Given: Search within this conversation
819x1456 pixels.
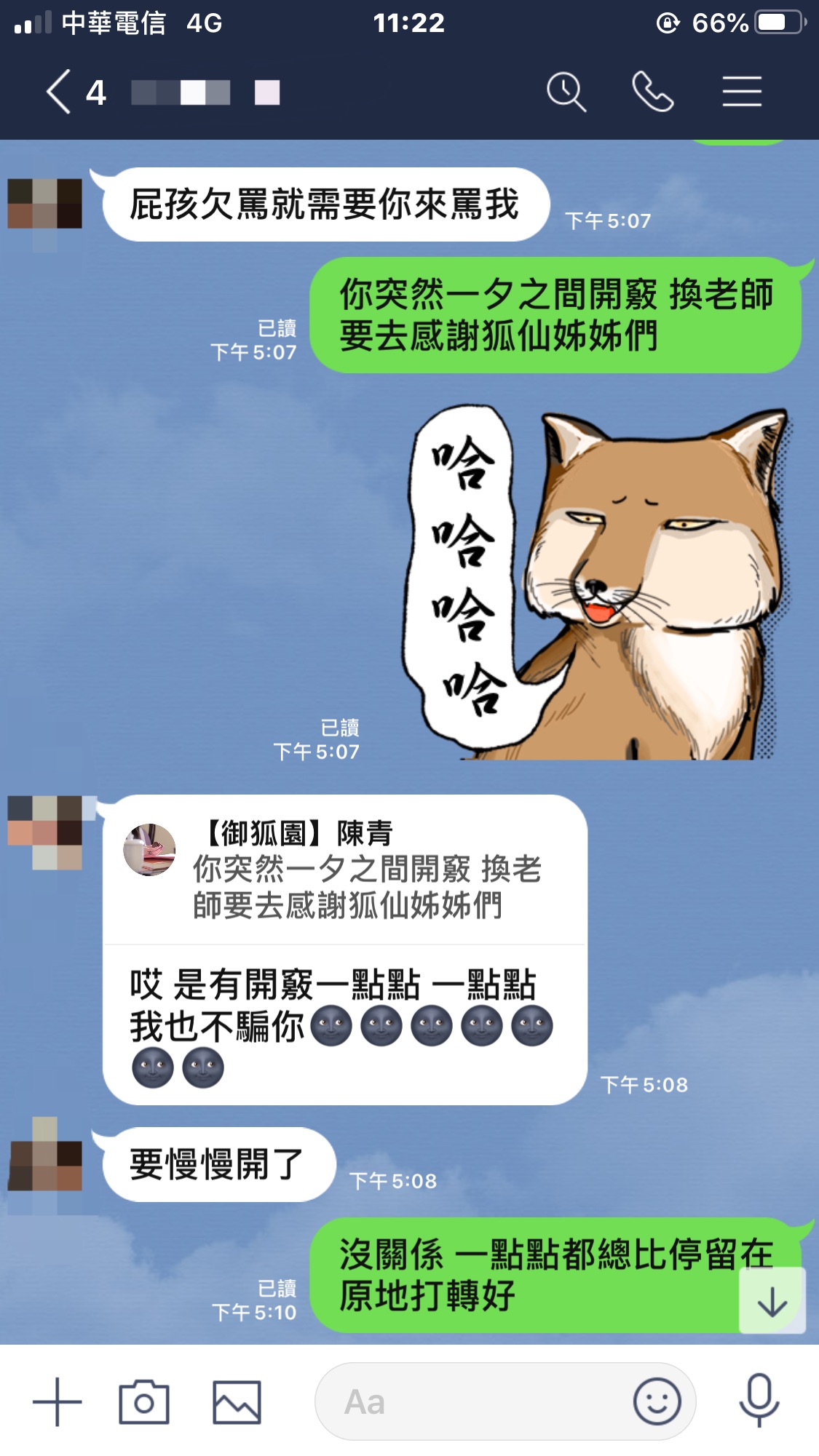Looking at the screenshot, I should [566, 92].
